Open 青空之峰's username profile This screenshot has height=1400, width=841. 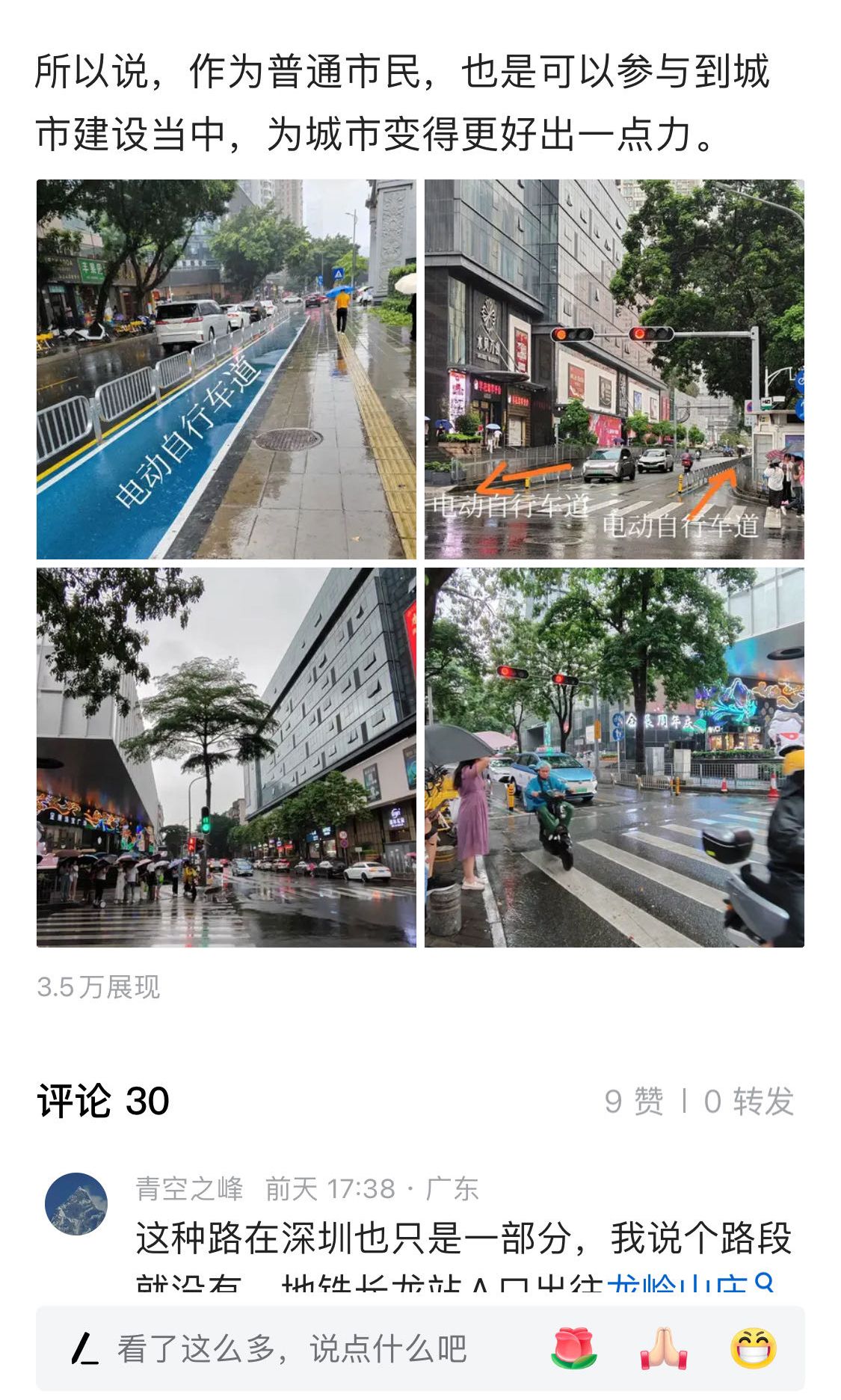point(189,1188)
